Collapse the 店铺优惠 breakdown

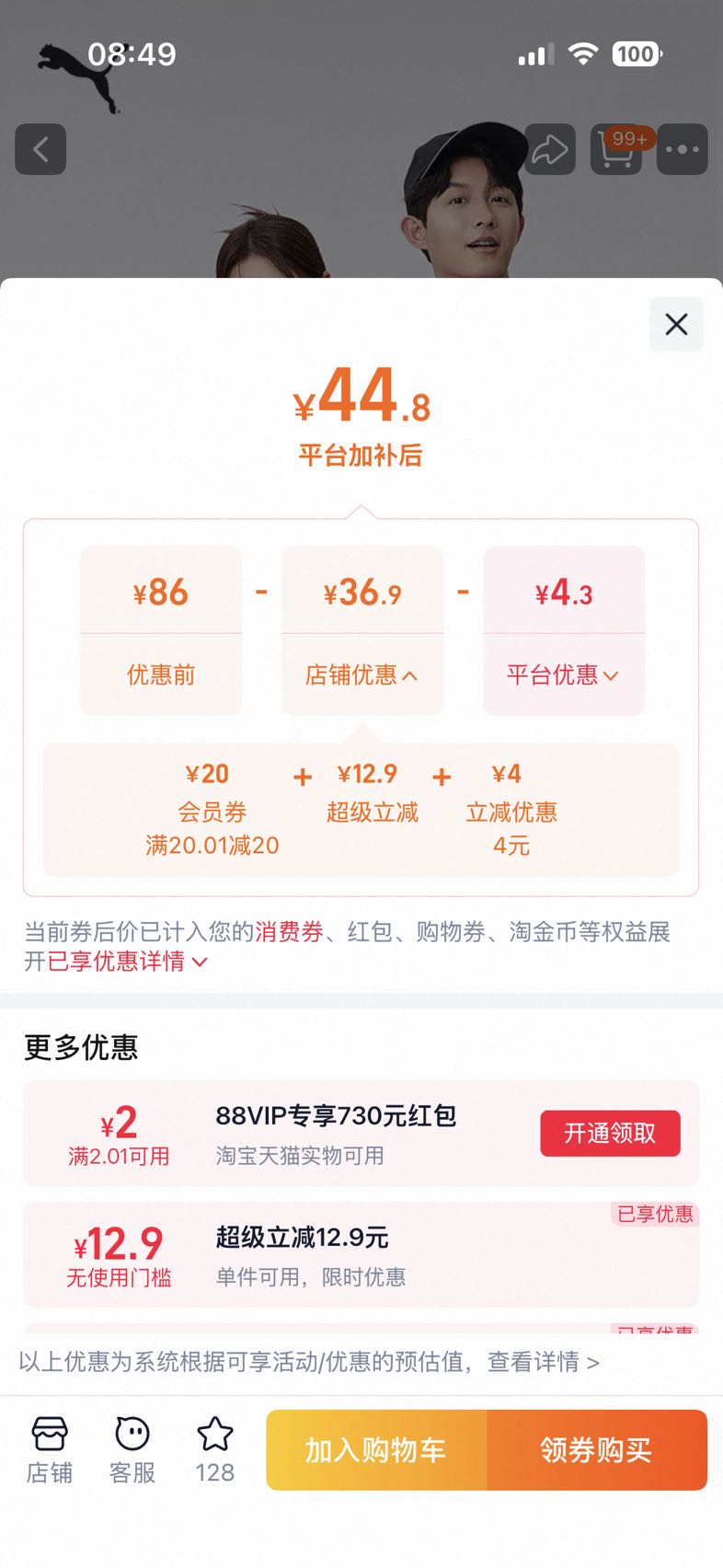point(362,674)
